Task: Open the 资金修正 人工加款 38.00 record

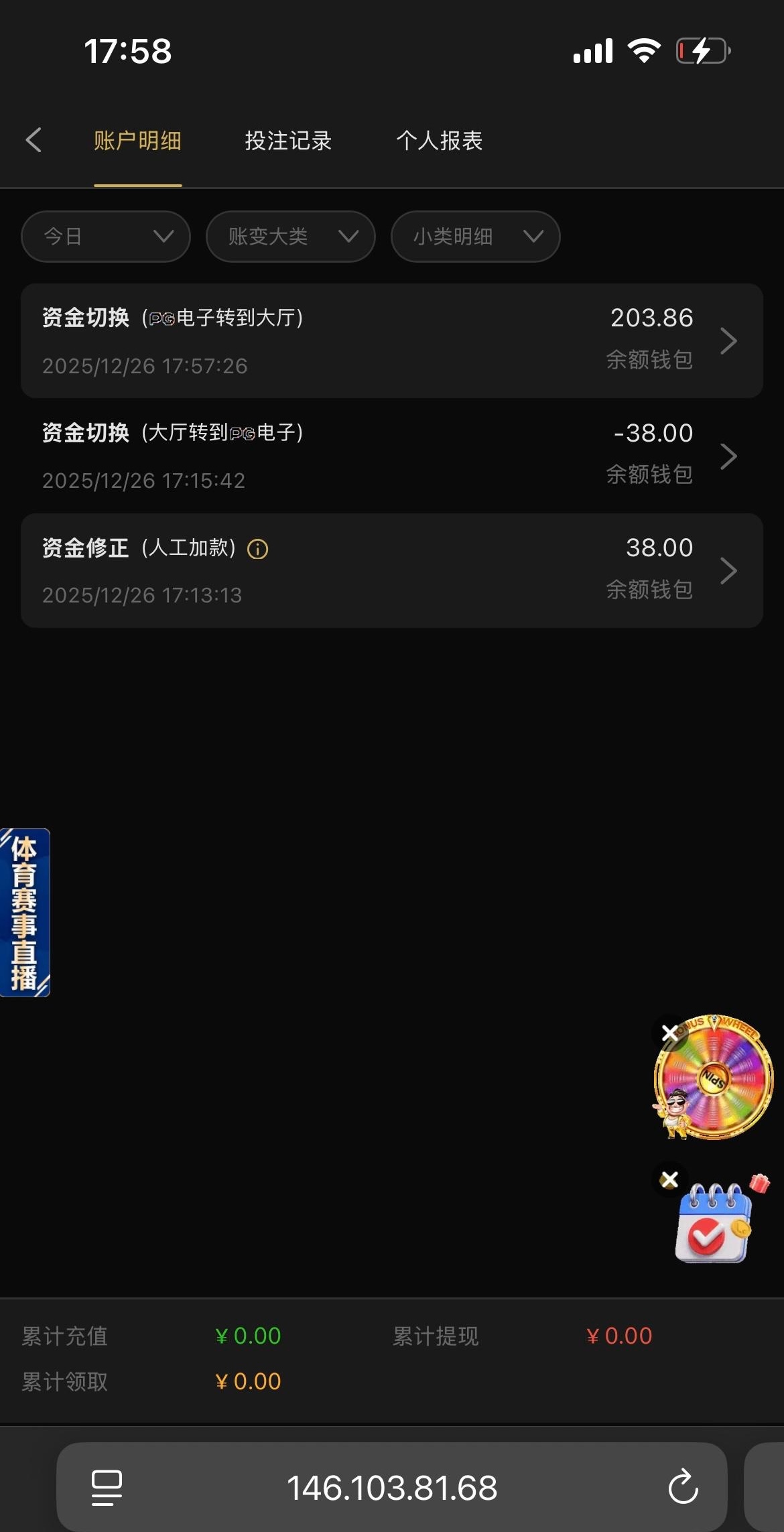Action: point(391,570)
